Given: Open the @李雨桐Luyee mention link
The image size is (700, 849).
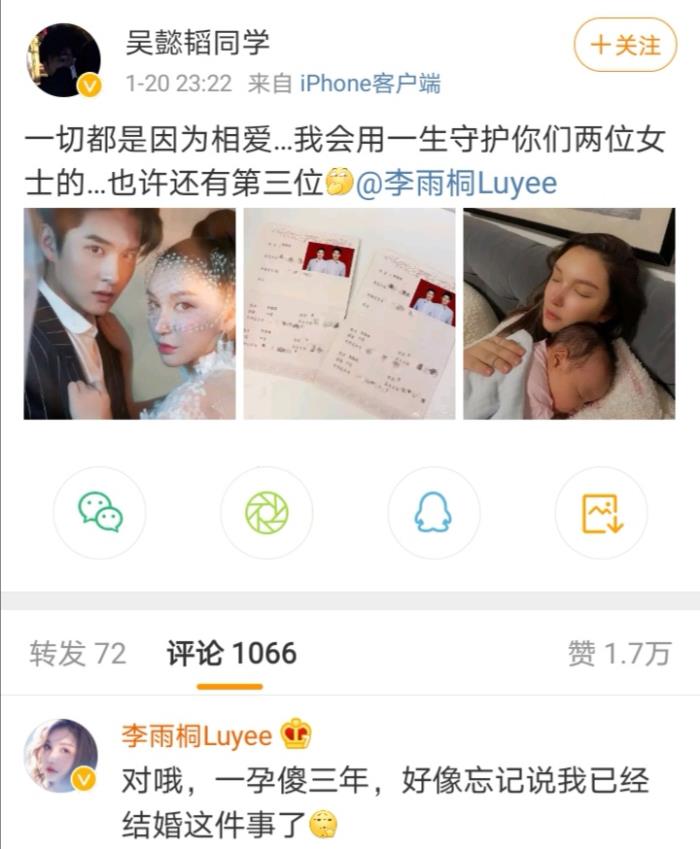Looking at the screenshot, I should 456,185.
